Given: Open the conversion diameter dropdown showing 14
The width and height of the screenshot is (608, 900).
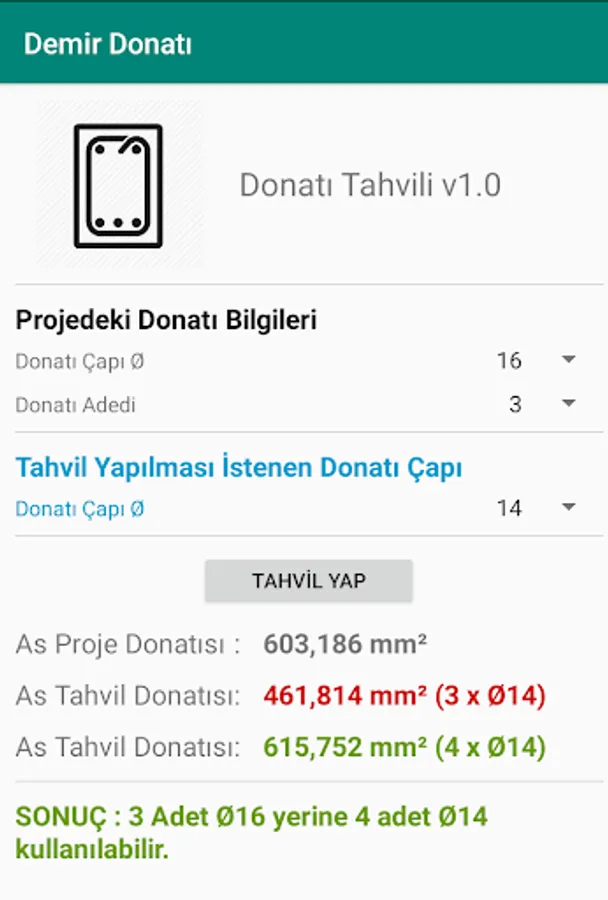Looking at the screenshot, I should tap(535, 508).
